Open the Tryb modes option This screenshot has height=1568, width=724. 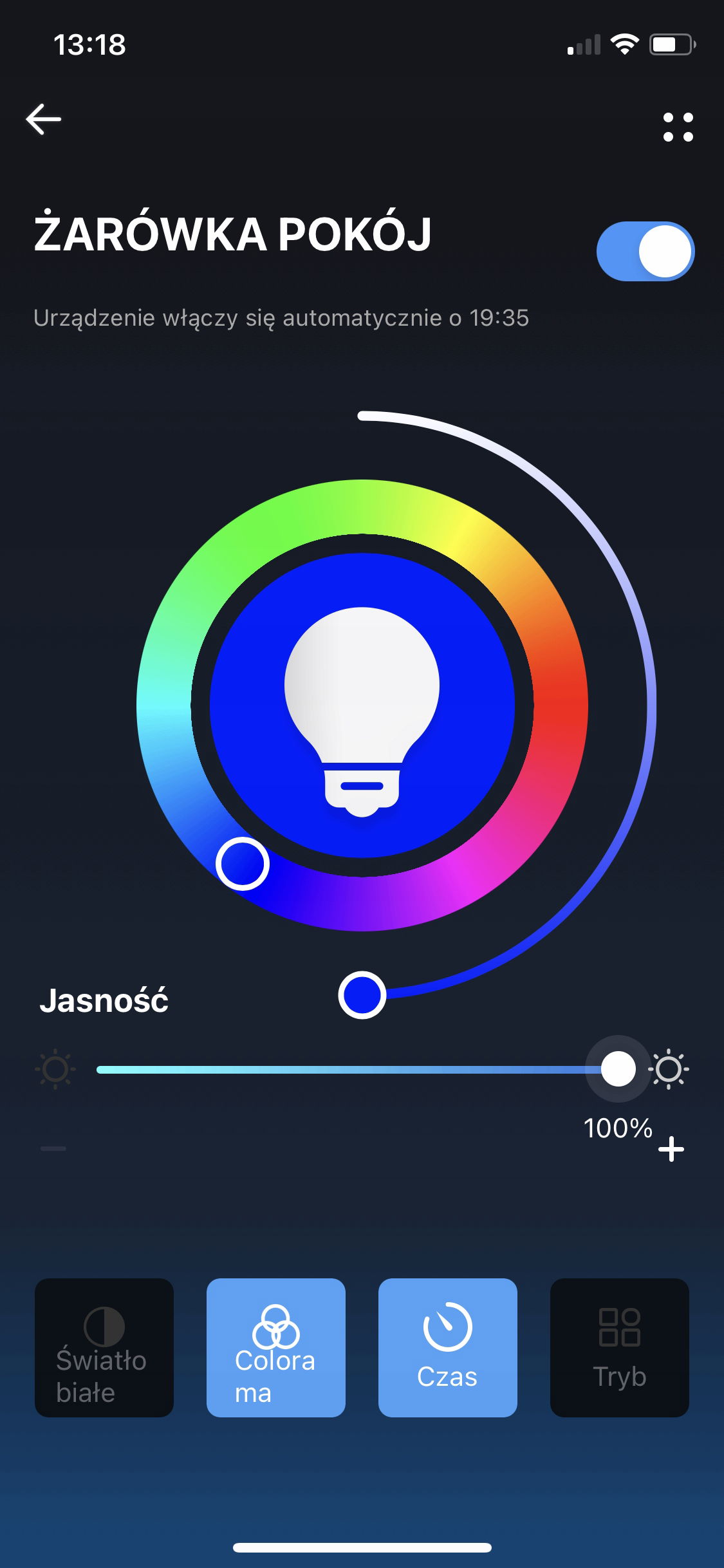pos(620,1347)
